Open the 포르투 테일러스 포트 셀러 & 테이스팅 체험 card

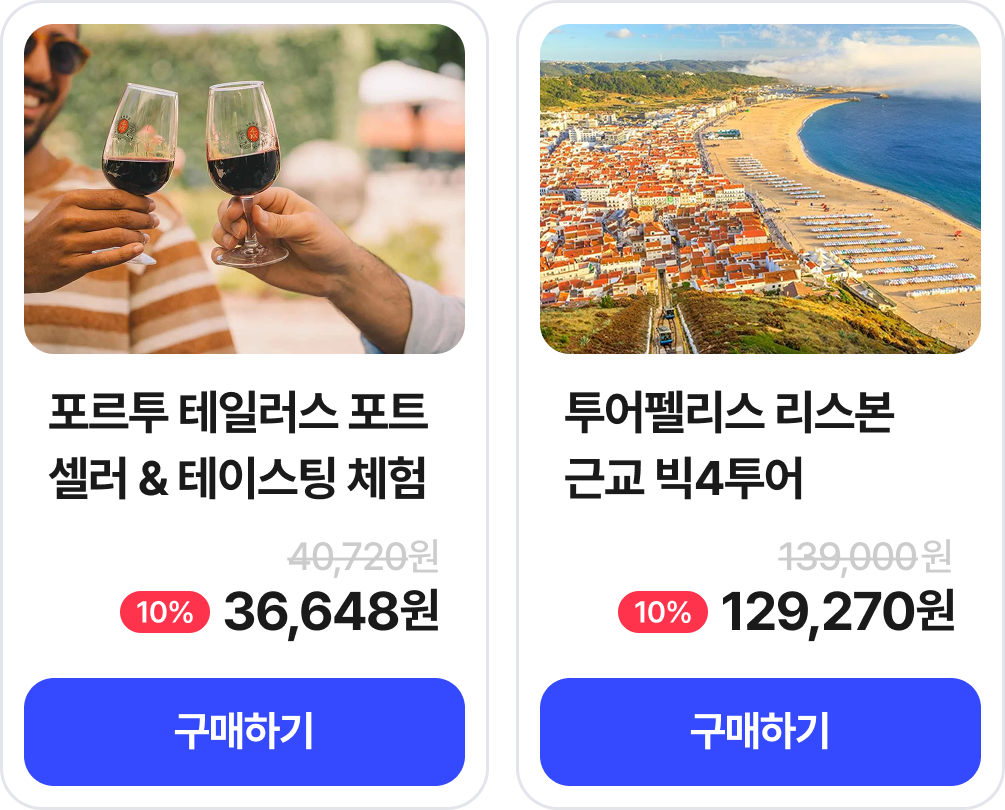(244, 405)
